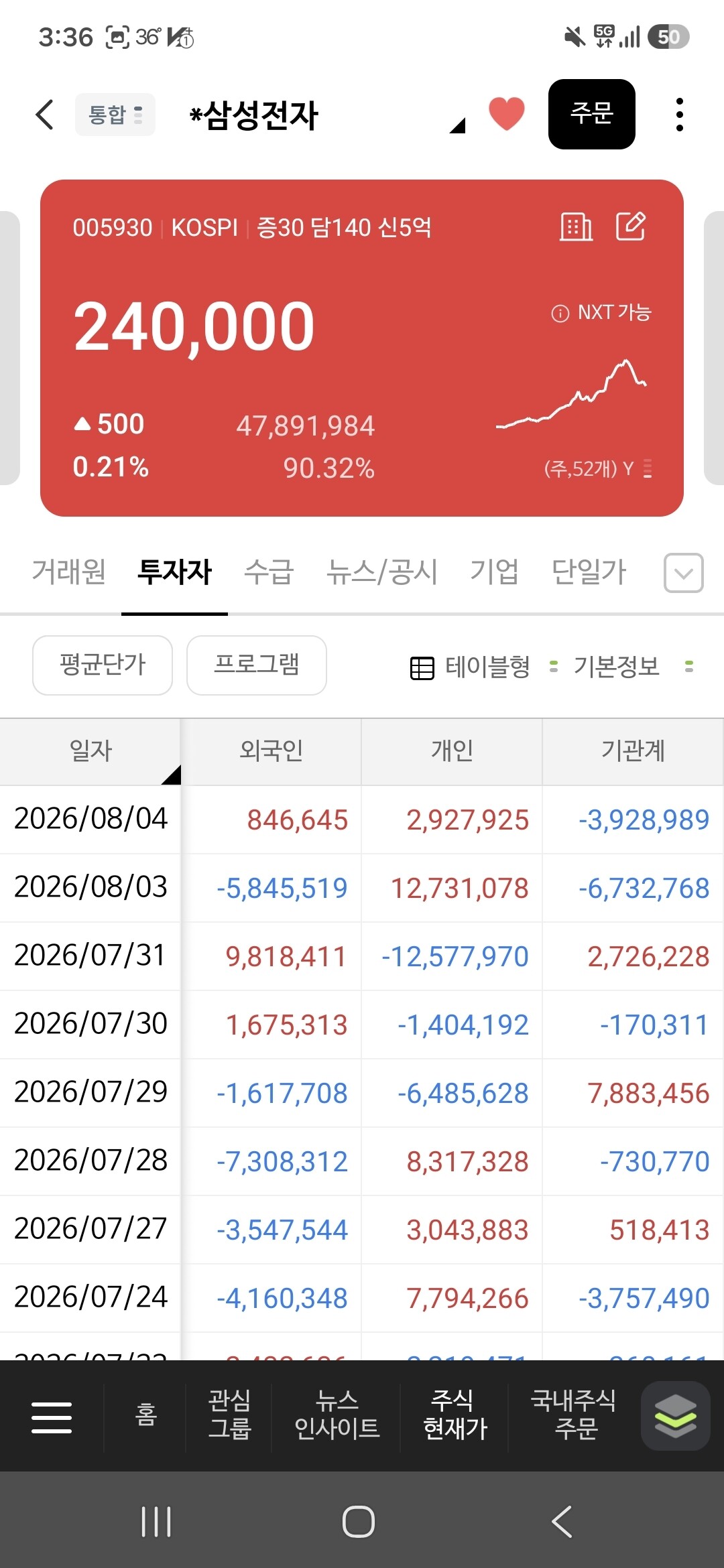Switch to the 수급 tab

[269, 572]
